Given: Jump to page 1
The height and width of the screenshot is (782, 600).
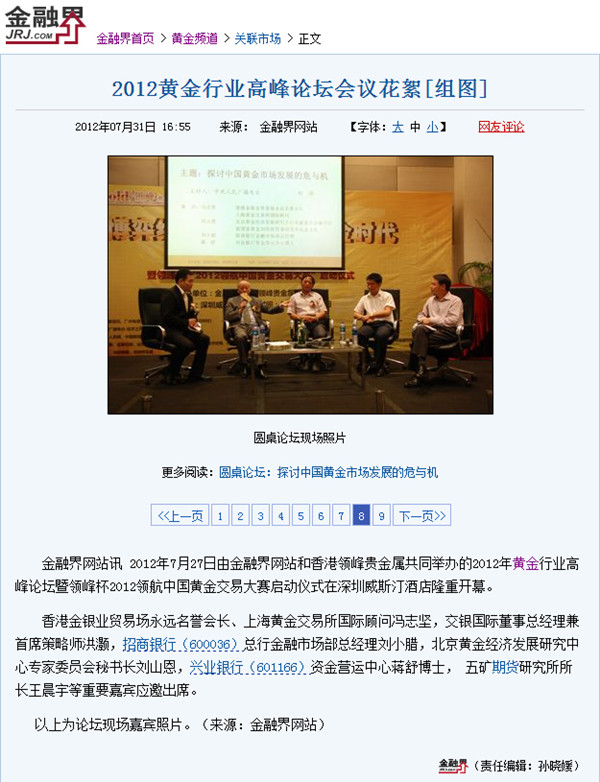Looking at the screenshot, I should tap(219, 515).
